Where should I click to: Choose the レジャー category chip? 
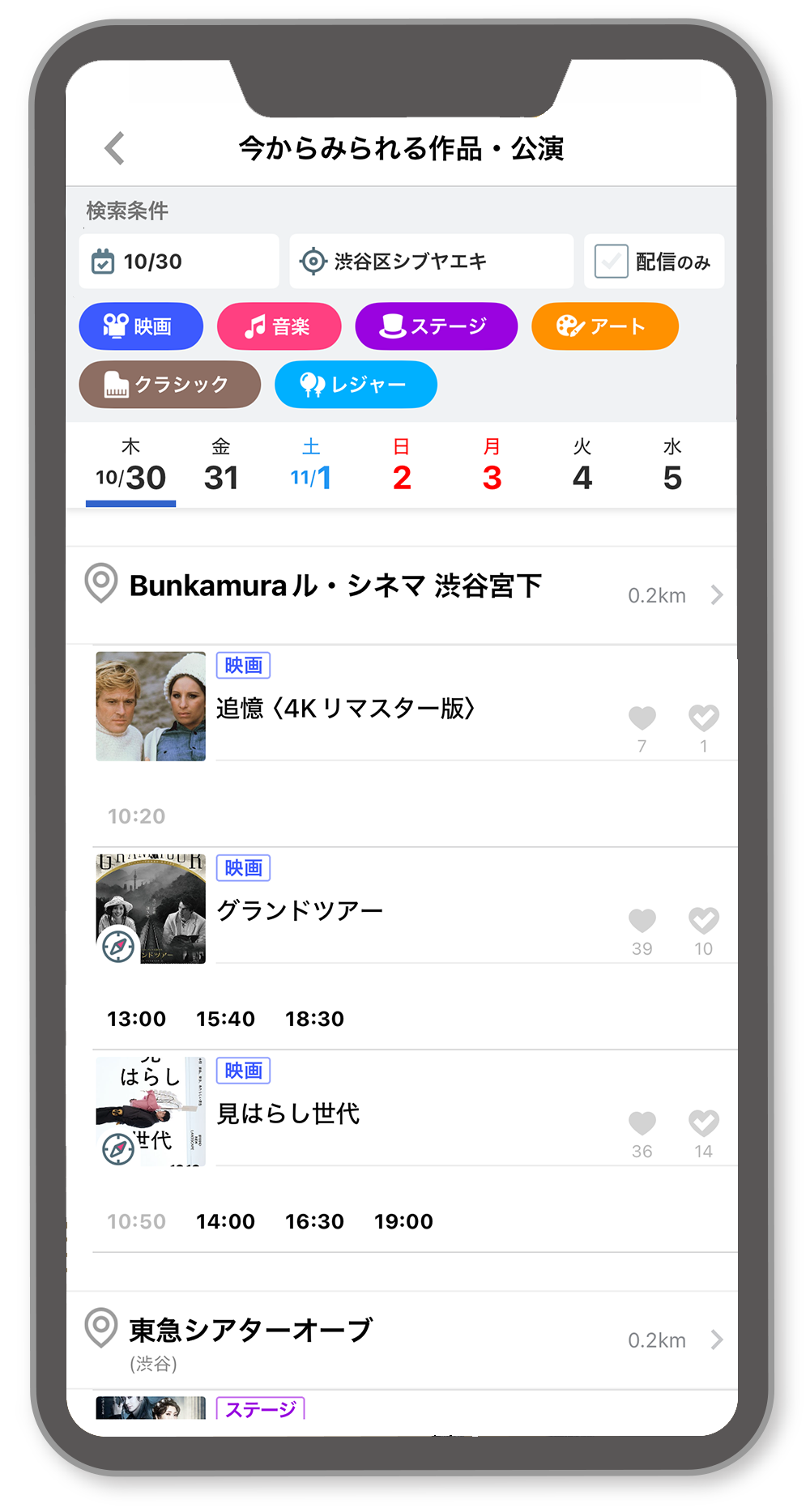[x=356, y=385]
